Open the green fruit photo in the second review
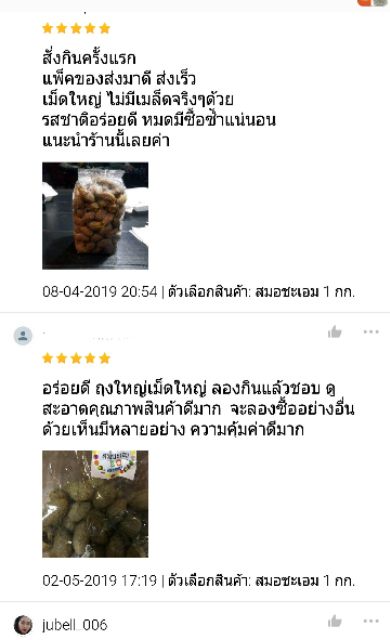 click(95, 504)
